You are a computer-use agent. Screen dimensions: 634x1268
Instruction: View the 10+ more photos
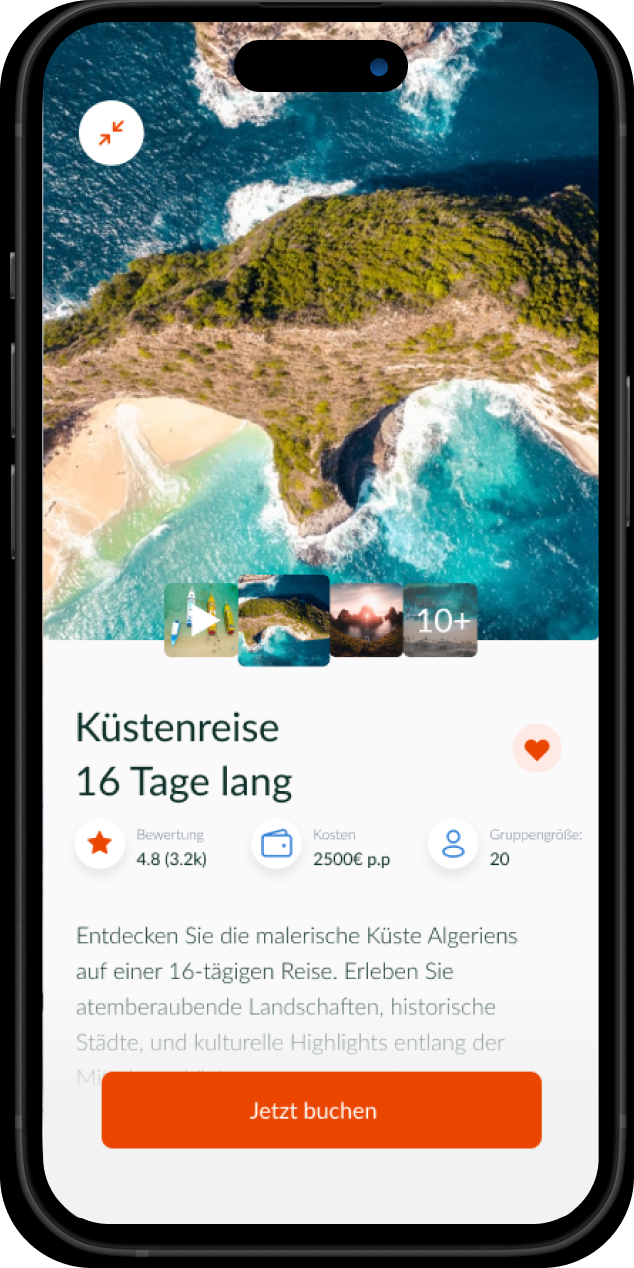coord(440,620)
